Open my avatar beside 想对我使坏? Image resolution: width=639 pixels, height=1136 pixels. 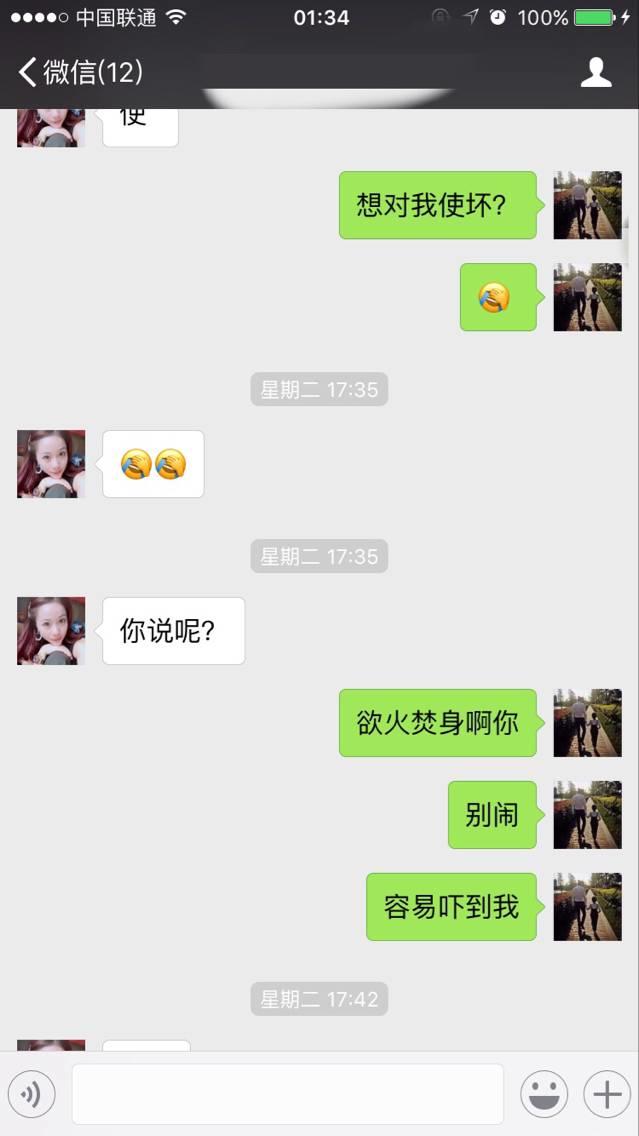click(587, 205)
